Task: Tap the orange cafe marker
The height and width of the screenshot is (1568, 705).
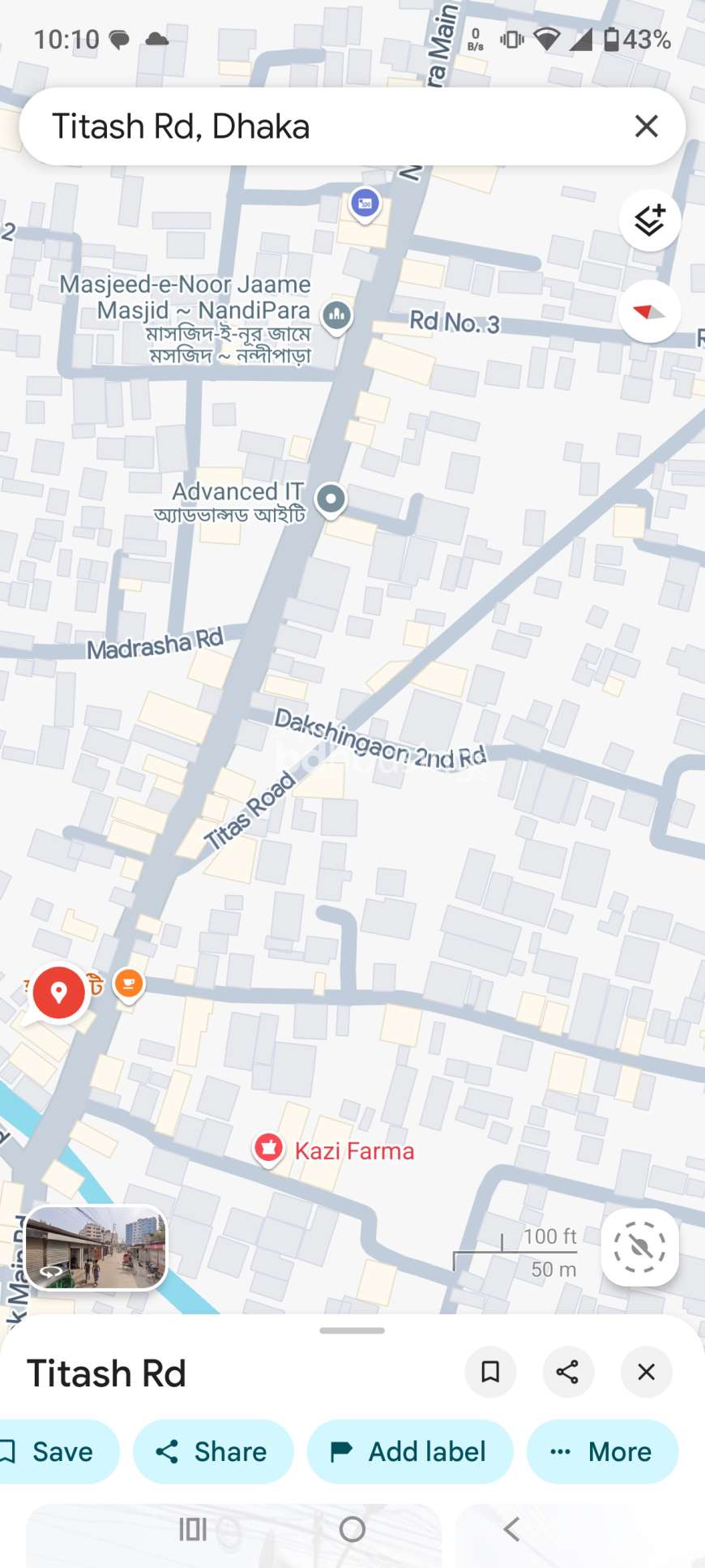Action: point(128,983)
